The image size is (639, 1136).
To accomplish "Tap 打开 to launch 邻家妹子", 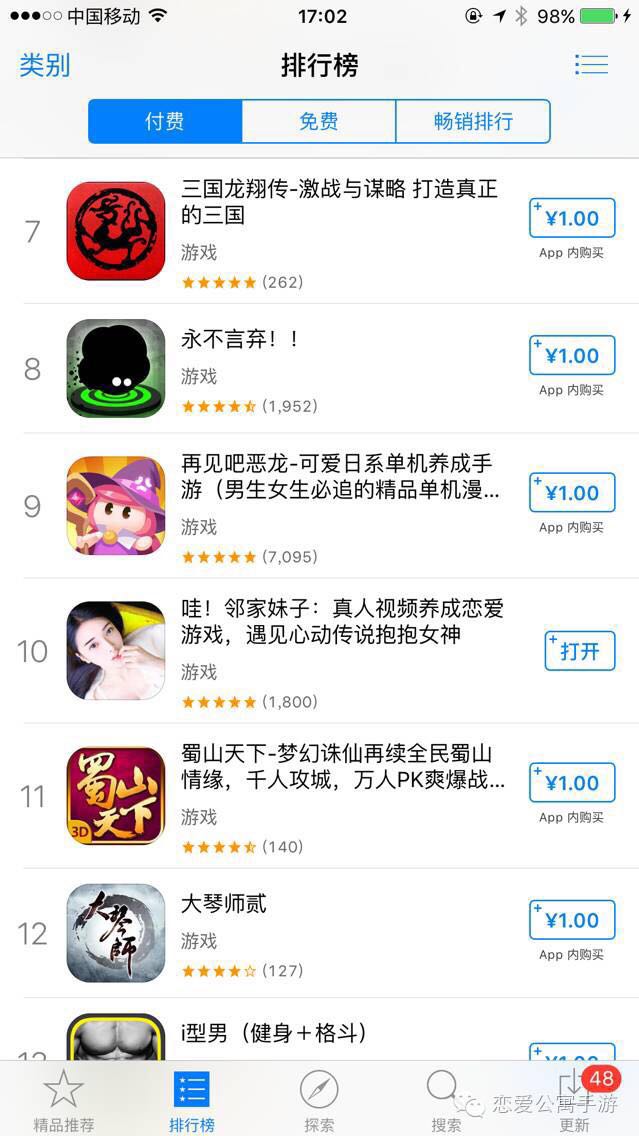I will (579, 651).
